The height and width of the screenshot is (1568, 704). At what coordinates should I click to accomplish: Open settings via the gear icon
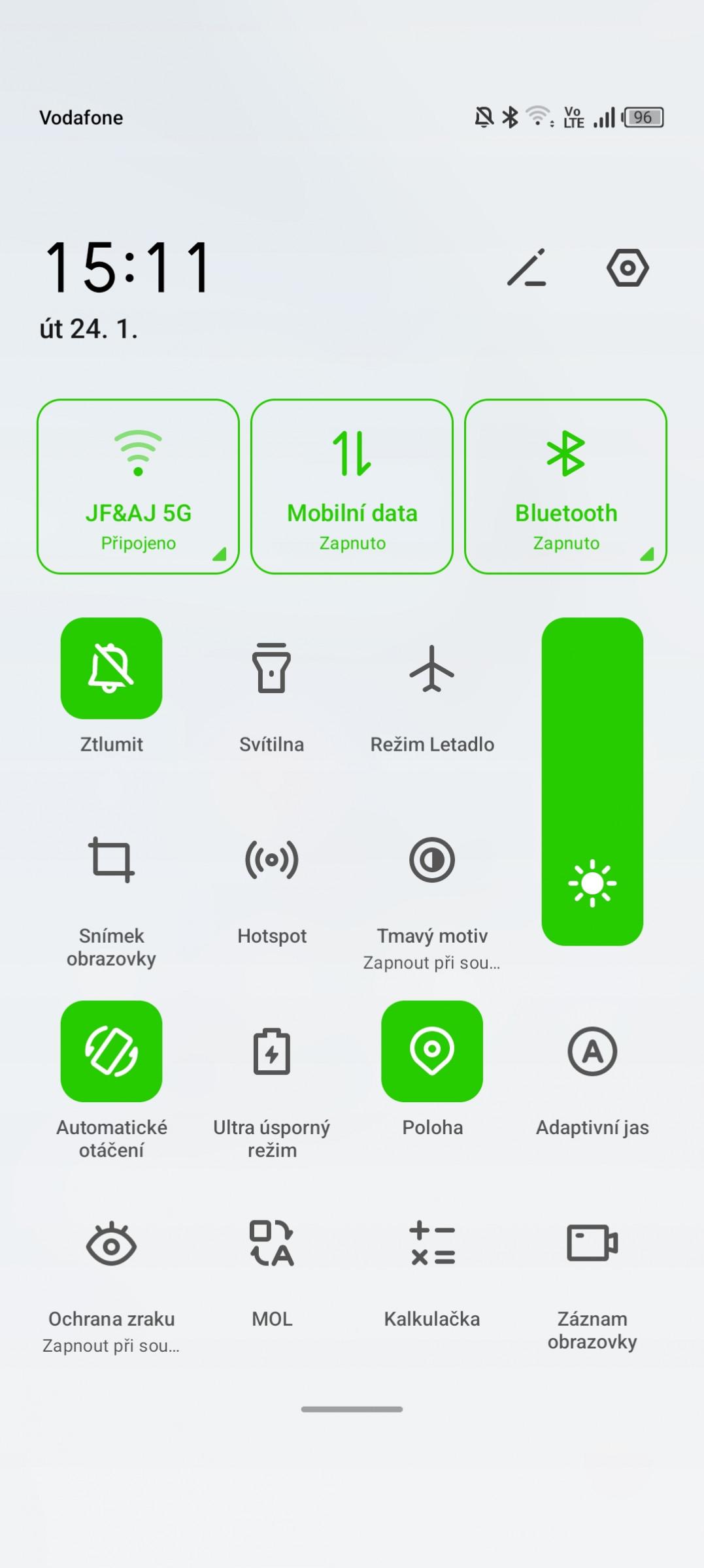pos(628,267)
